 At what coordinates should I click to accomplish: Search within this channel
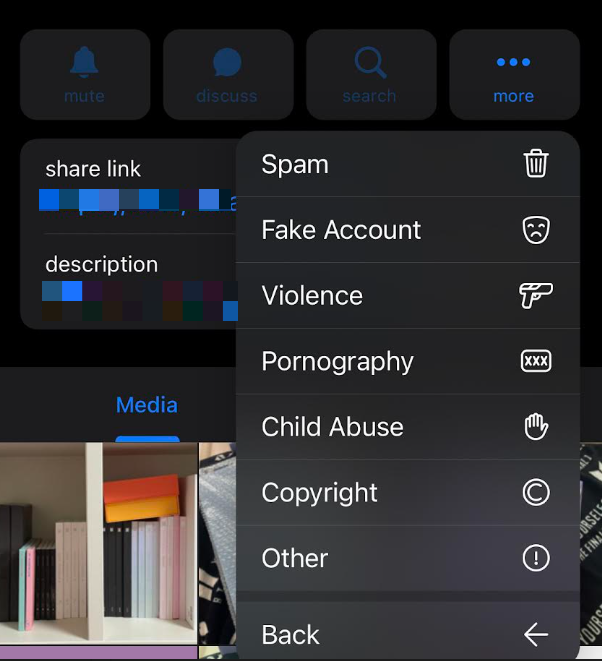click(370, 74)
